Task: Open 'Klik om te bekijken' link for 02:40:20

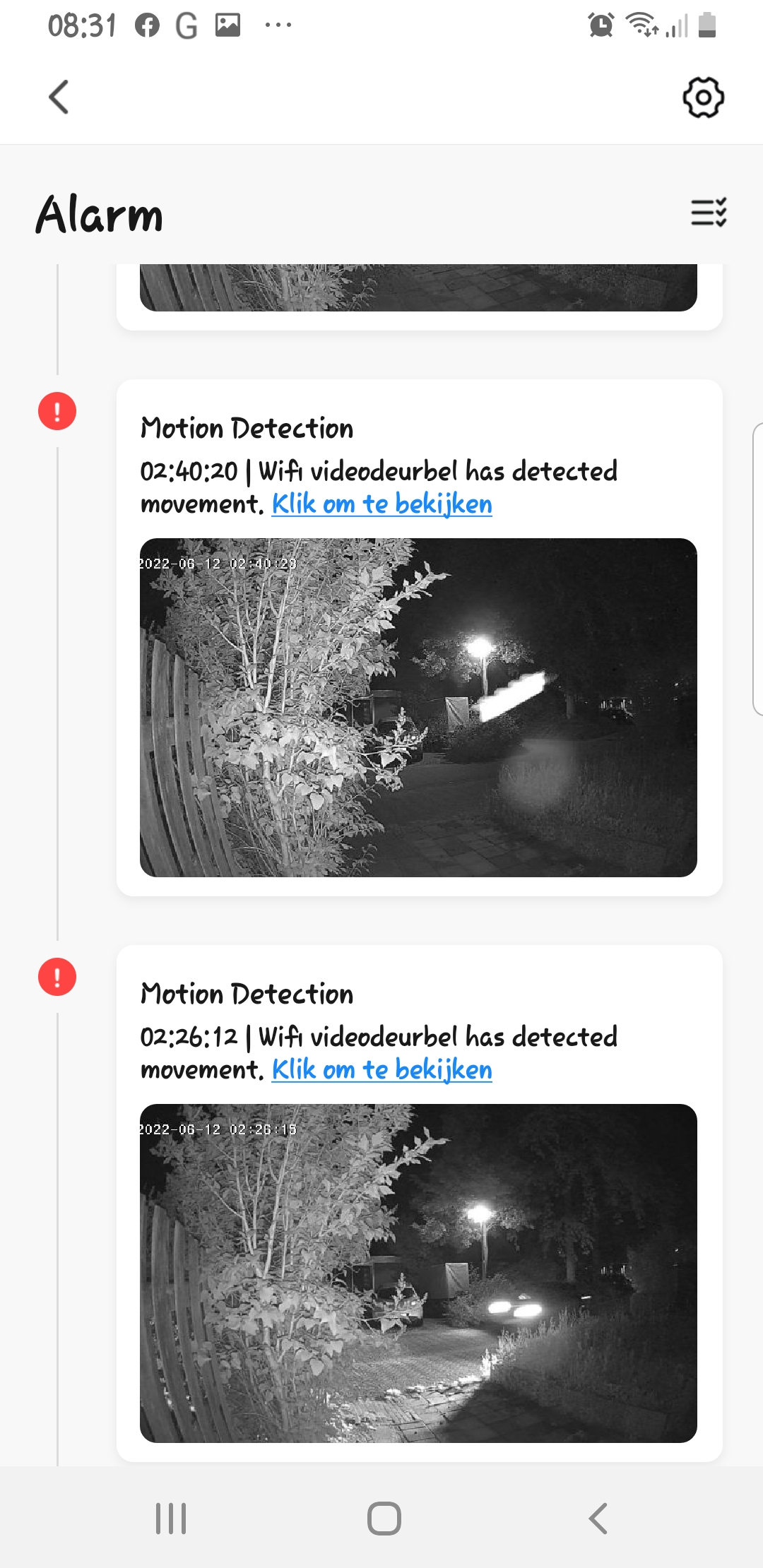Action: pyautogui.click(x=381, y=504)
